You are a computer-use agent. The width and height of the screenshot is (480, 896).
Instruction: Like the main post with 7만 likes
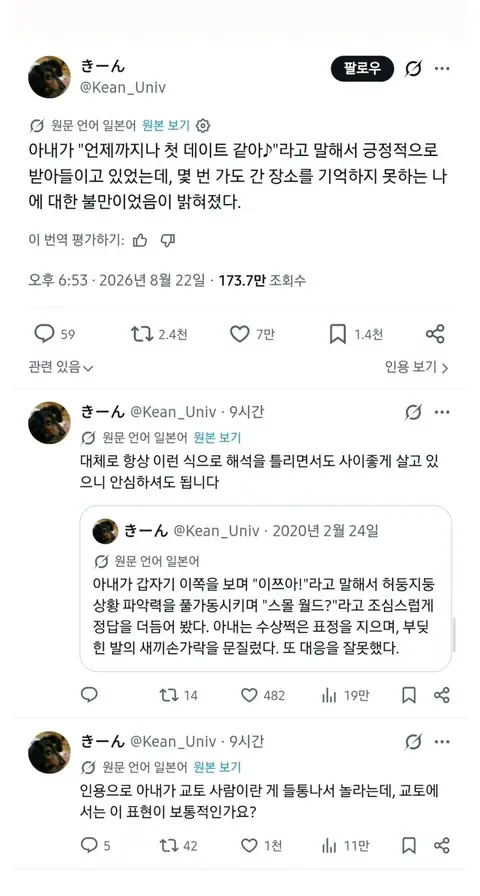[252, 334]
